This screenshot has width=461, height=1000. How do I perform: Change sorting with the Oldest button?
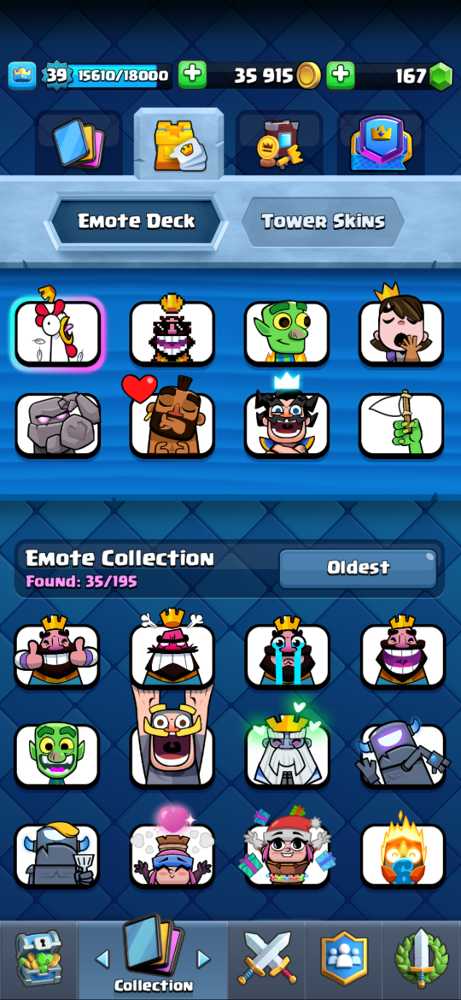tap(358, 568)
